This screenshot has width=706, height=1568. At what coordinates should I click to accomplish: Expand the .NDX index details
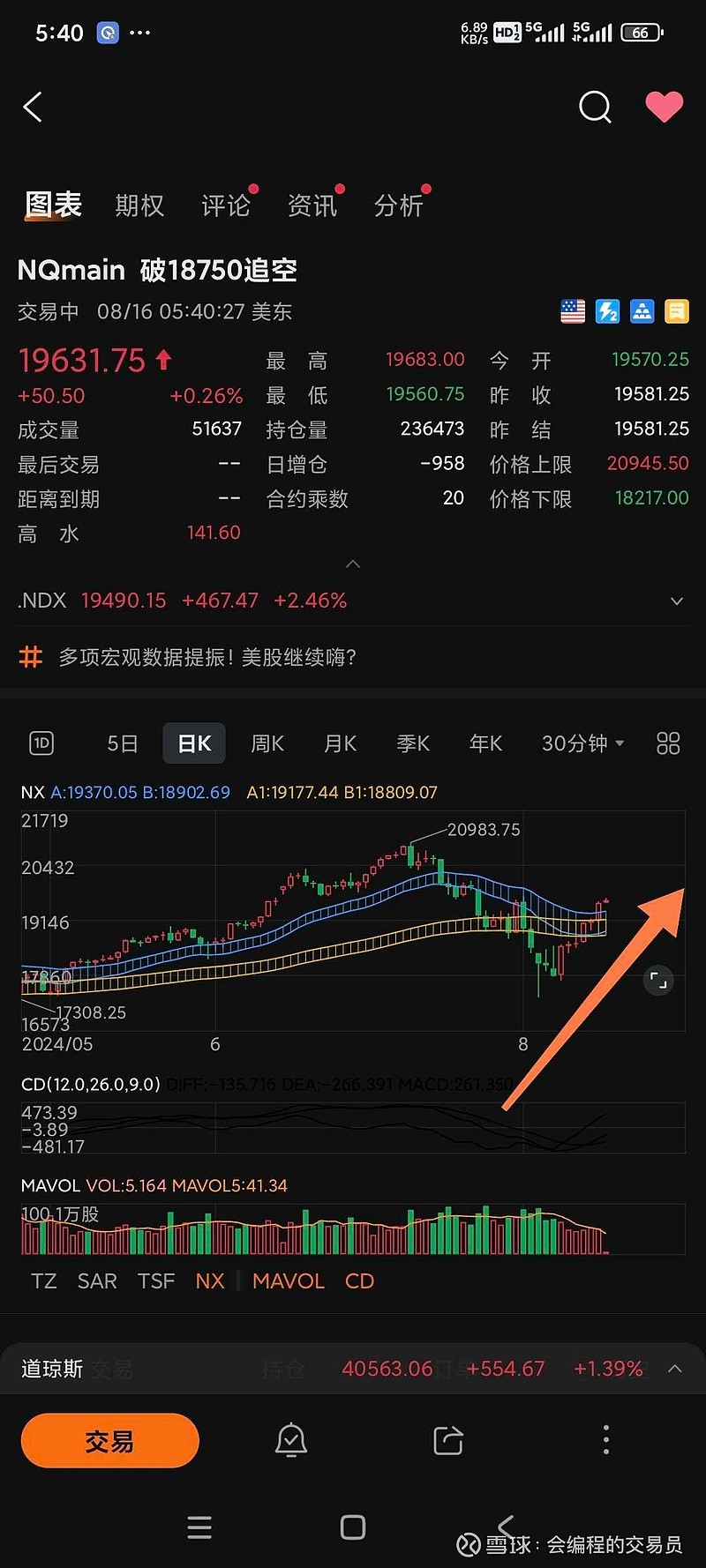676,601
